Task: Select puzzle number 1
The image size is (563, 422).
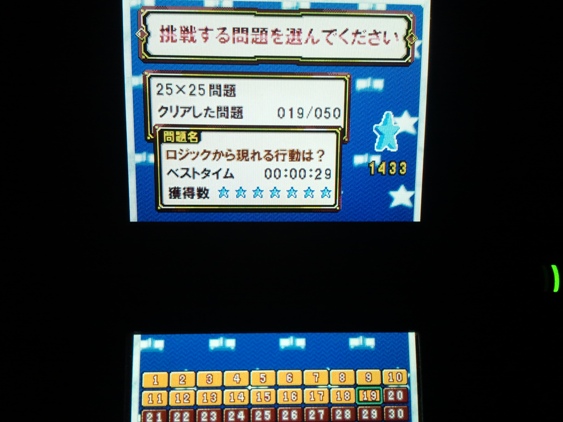Action: pyautogui.click(x=155, y=380)
